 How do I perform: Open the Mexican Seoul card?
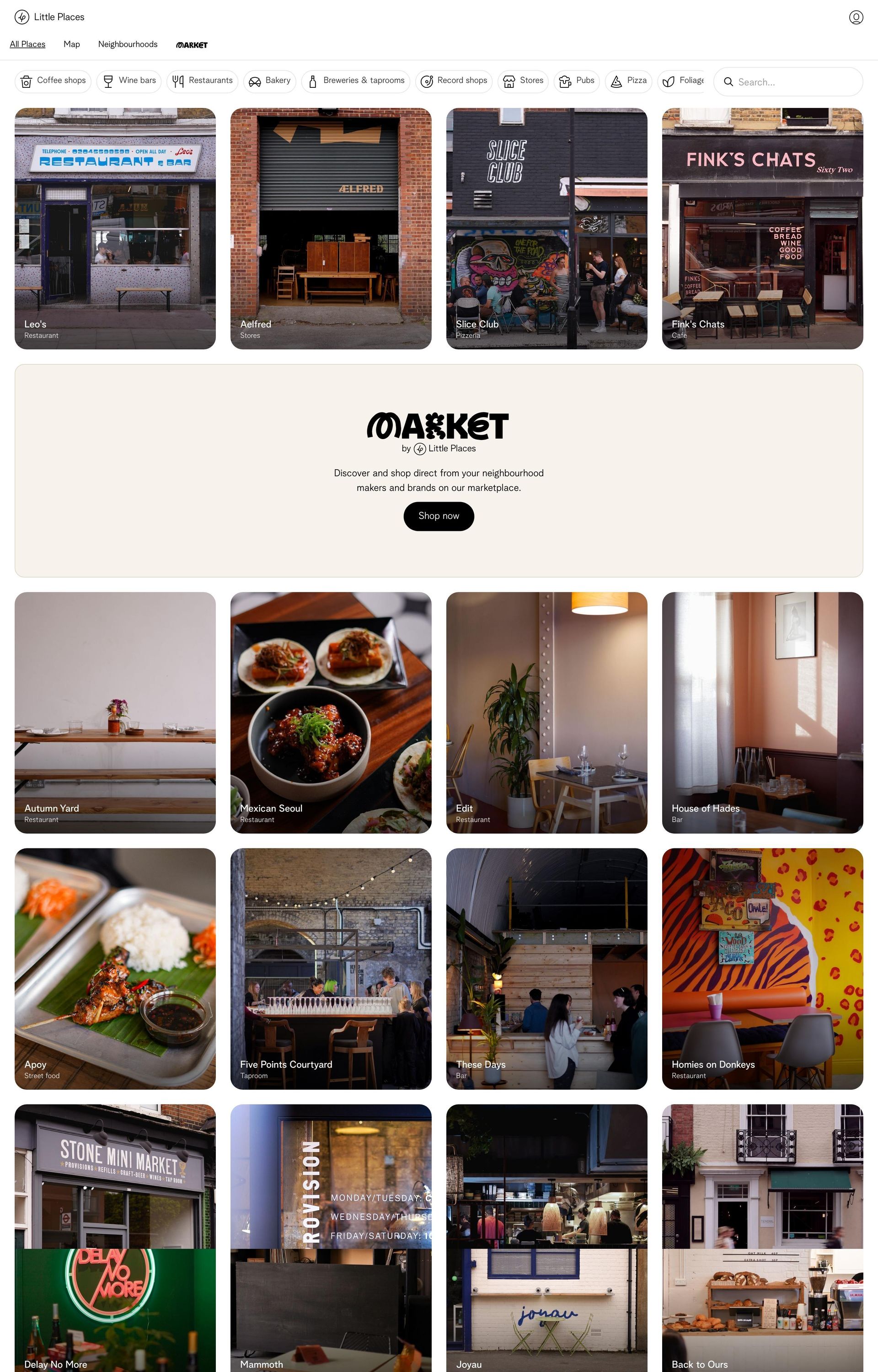[331, 713]
